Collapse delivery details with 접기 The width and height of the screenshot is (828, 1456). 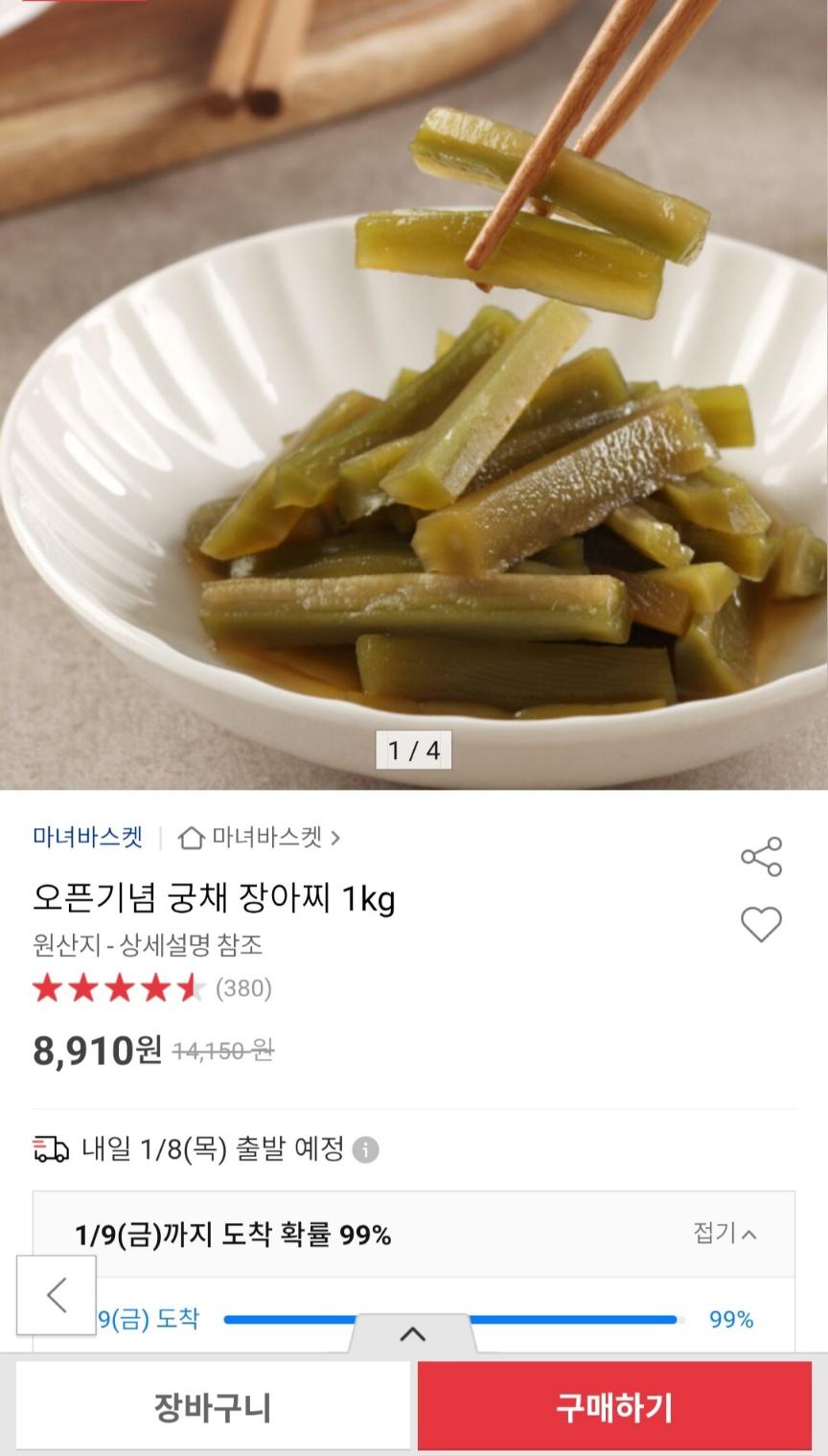click(724, 1234)
